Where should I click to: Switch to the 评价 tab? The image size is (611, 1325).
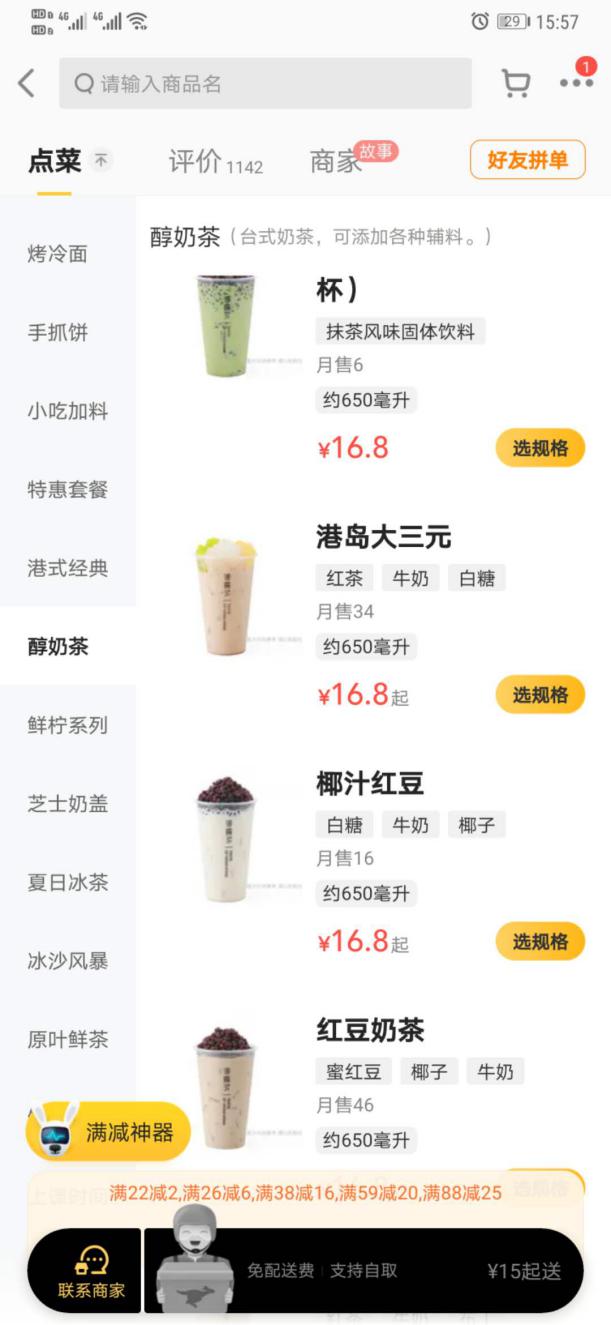215,162
